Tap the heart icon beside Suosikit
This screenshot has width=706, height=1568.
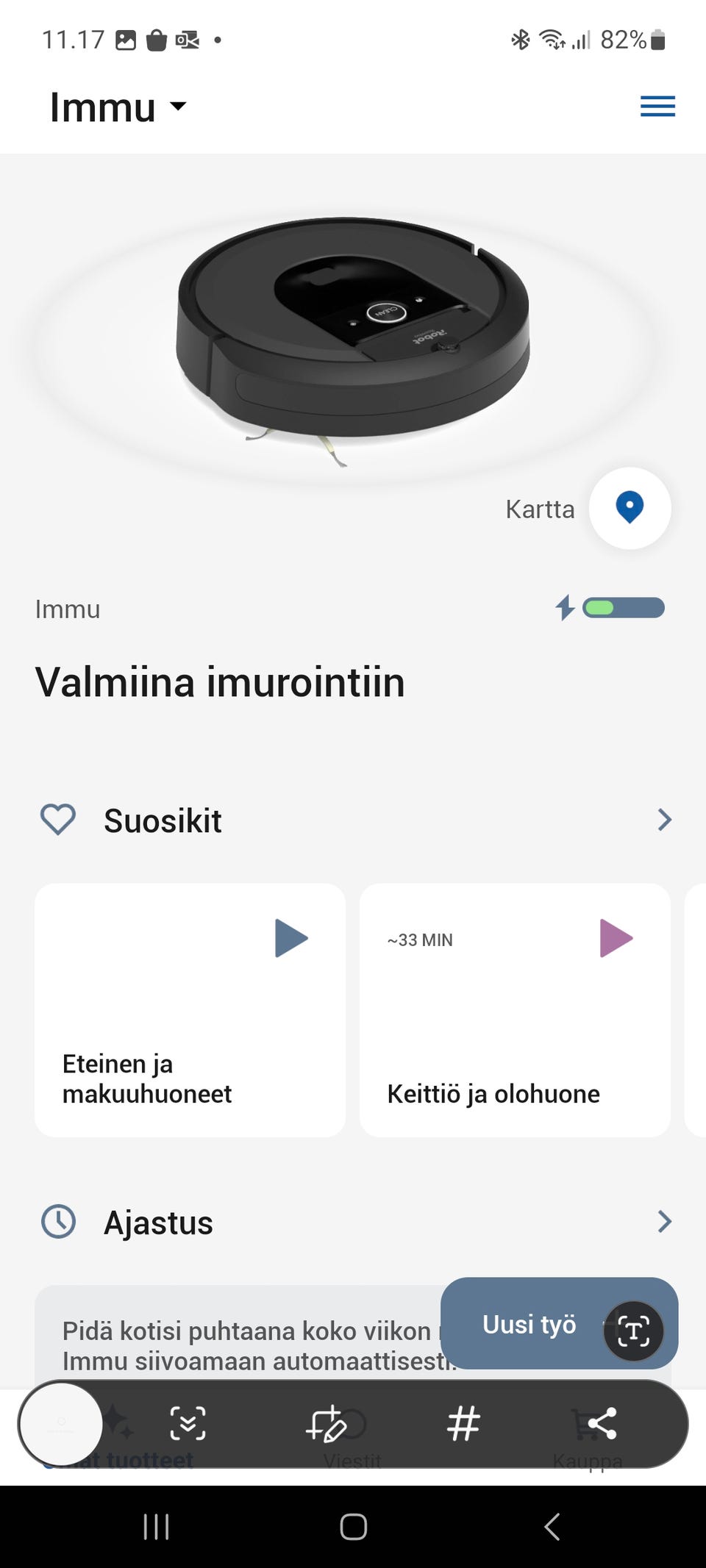58,820
